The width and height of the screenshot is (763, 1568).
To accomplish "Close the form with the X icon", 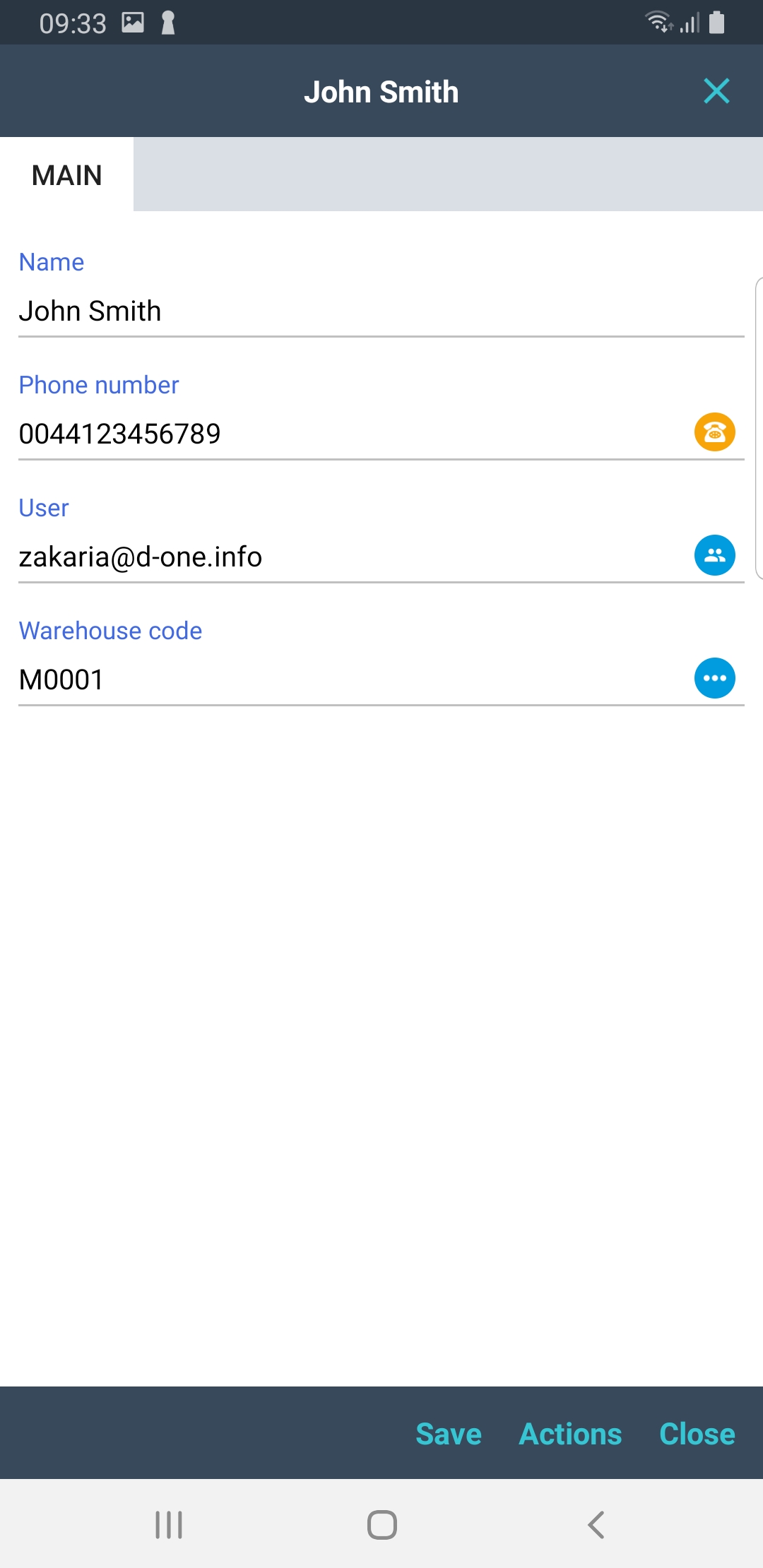I will click(x=716, y=91).
